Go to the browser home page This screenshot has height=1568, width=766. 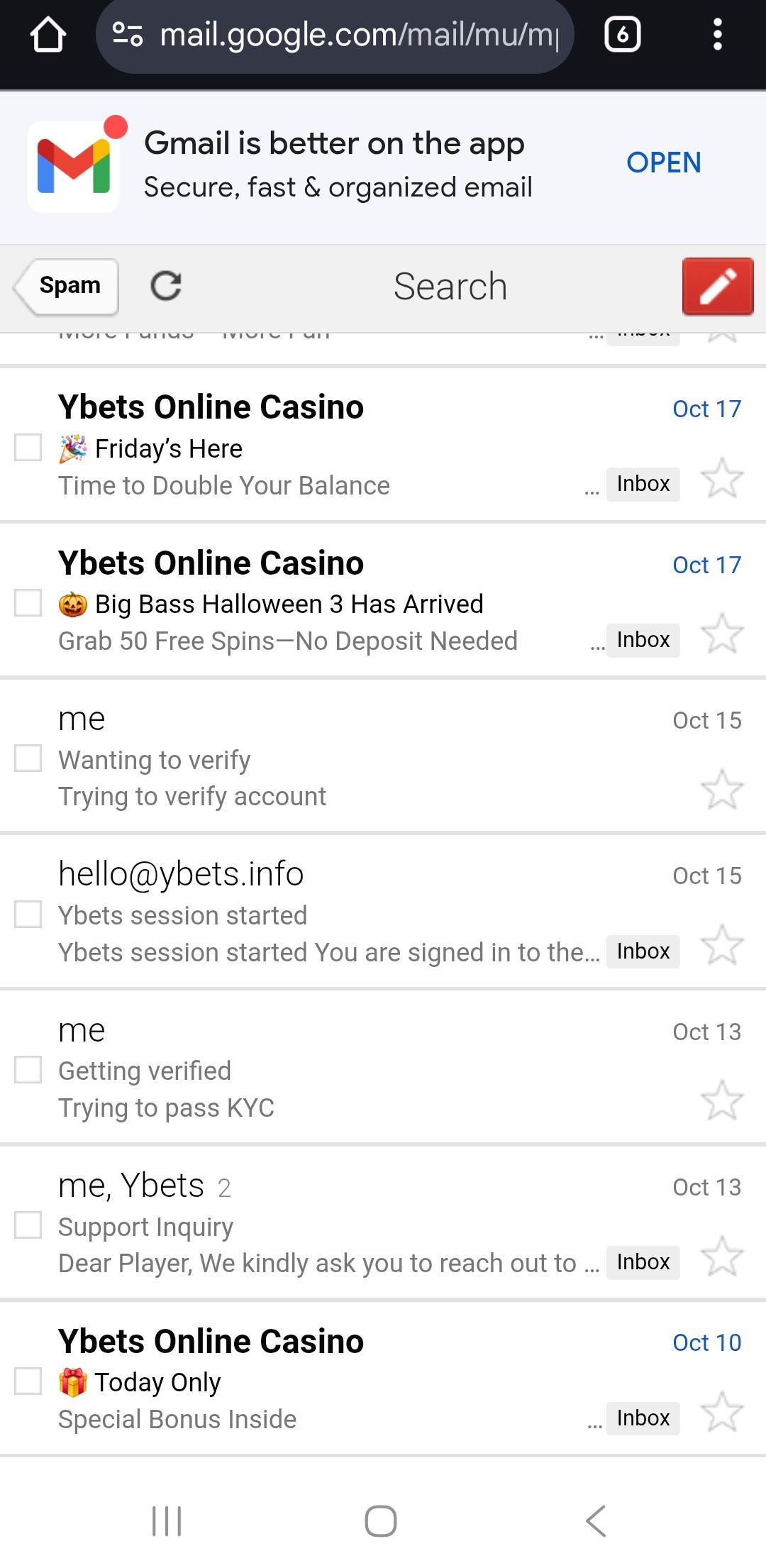coord(48,34)
